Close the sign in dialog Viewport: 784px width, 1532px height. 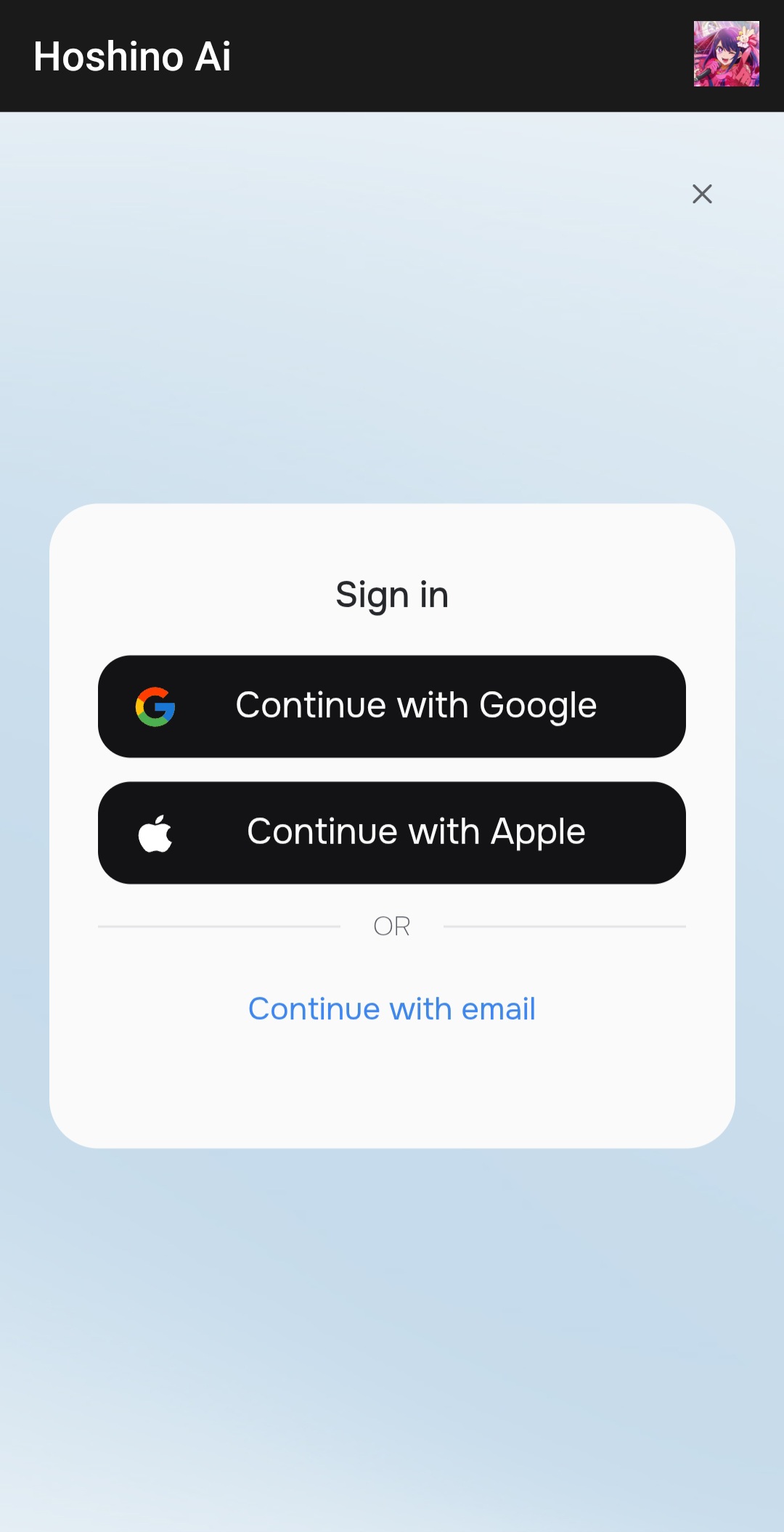click(702, 194)
